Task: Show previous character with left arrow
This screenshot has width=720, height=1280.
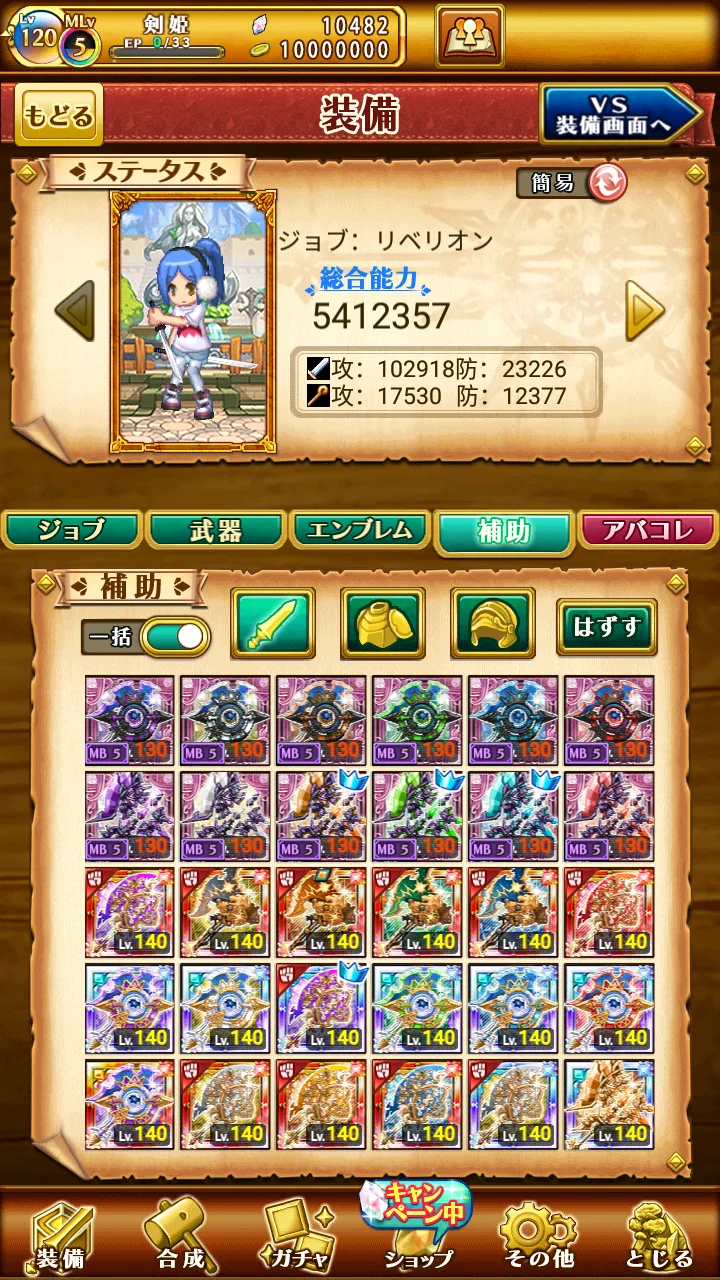Action: 74,311
